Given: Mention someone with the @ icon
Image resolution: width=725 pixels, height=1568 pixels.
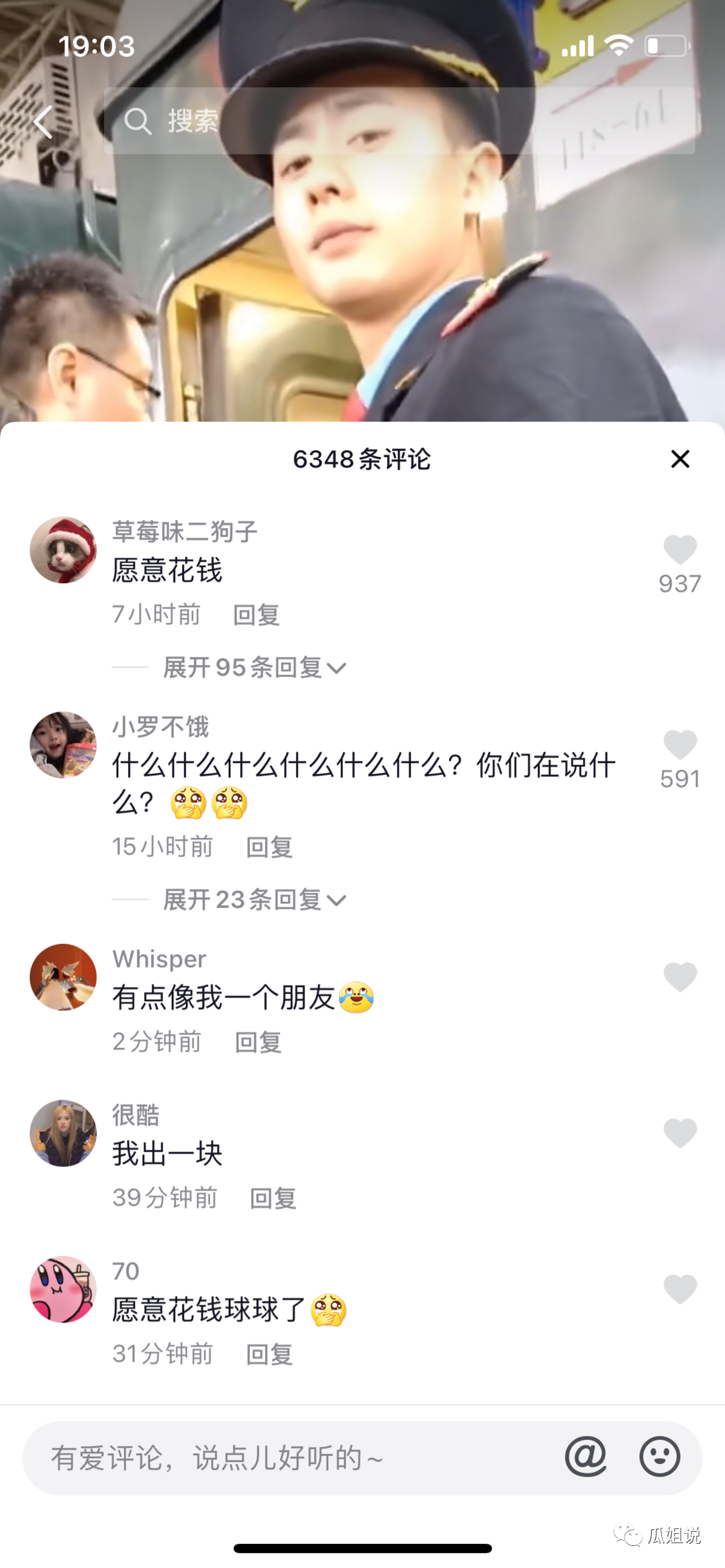Looking at the screenshot, I should 585,1457.
